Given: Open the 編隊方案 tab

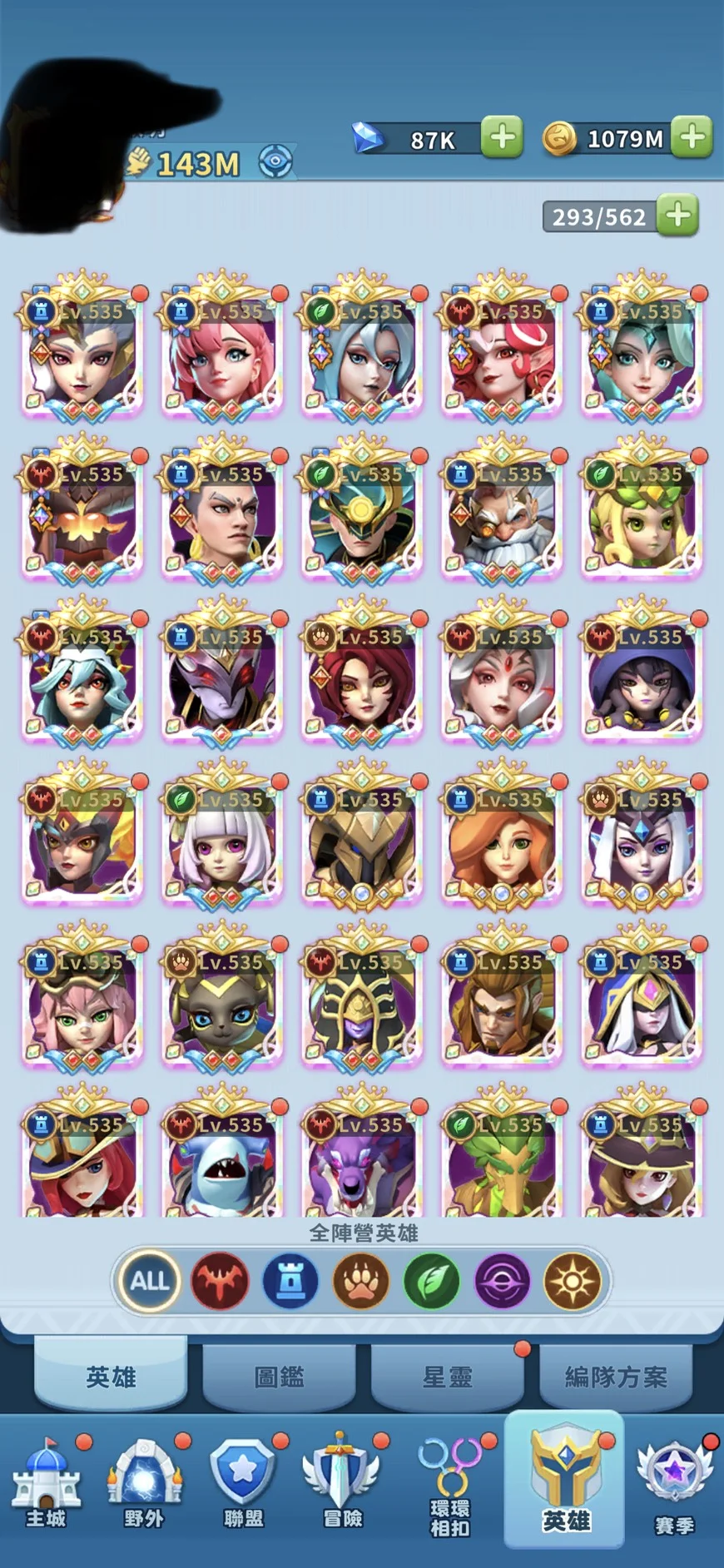Looking at the screenshot, I should (616, 1377).
